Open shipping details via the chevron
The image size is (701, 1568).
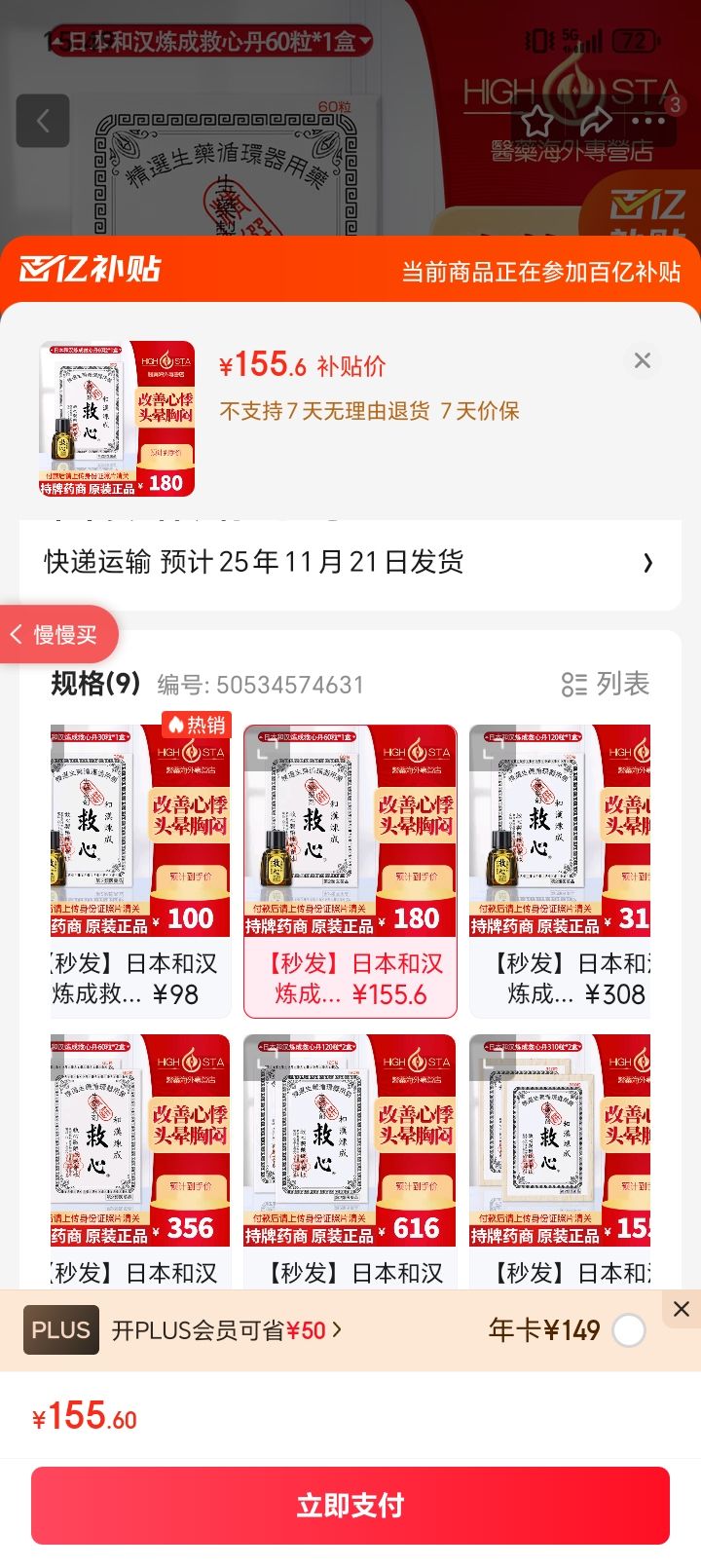tap(648, 564)
